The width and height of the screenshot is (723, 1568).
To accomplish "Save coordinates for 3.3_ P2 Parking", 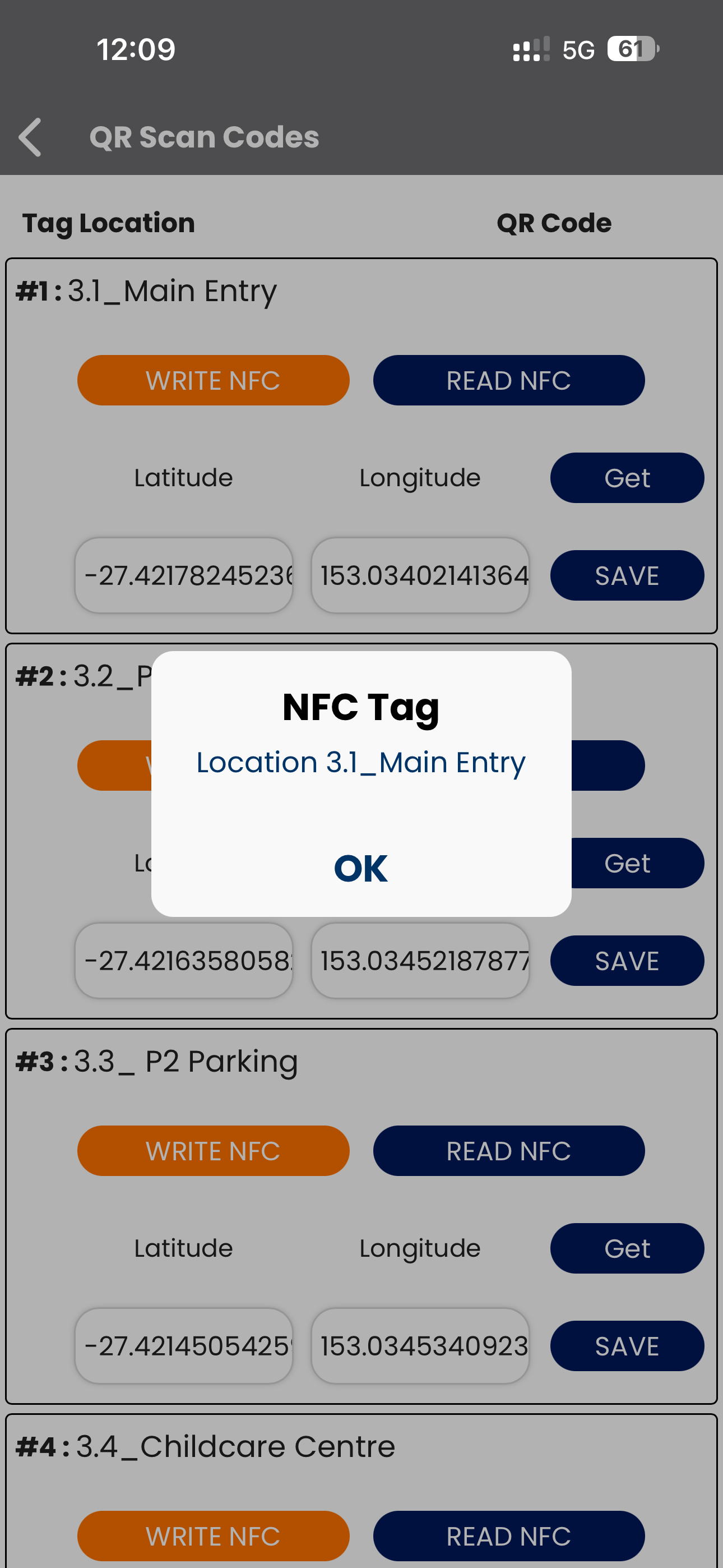I will coord(627,1346).
